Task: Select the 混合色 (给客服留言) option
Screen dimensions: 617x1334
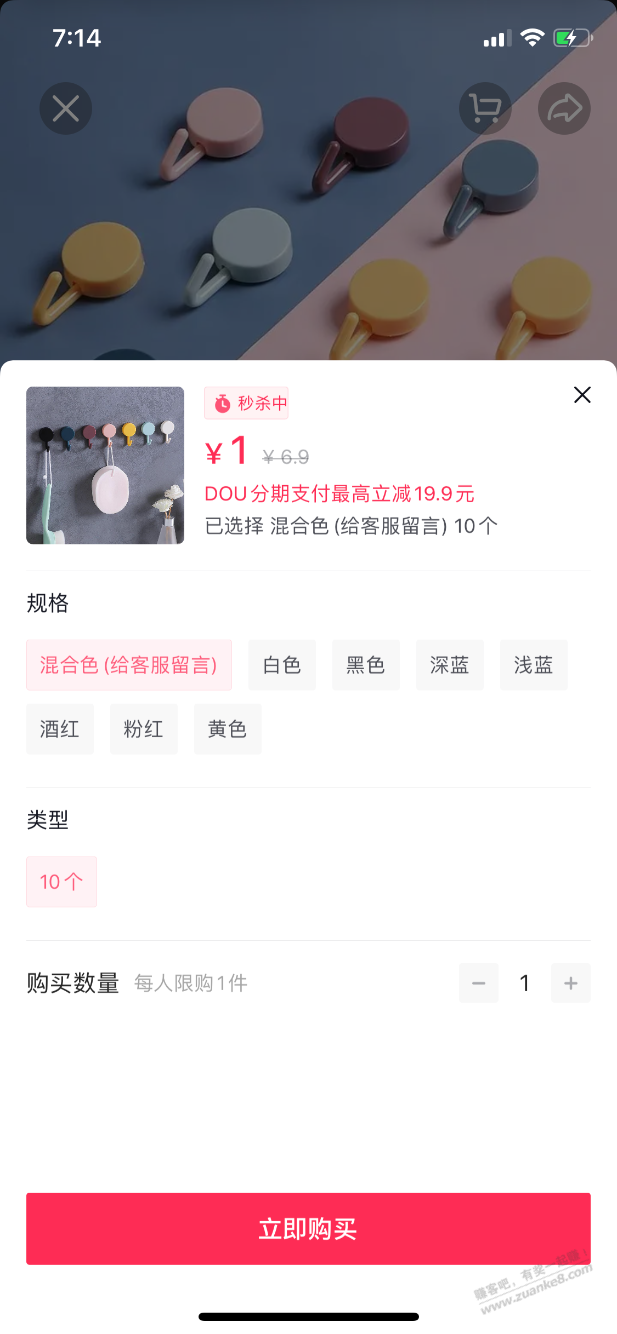Action: coord(129,665)
